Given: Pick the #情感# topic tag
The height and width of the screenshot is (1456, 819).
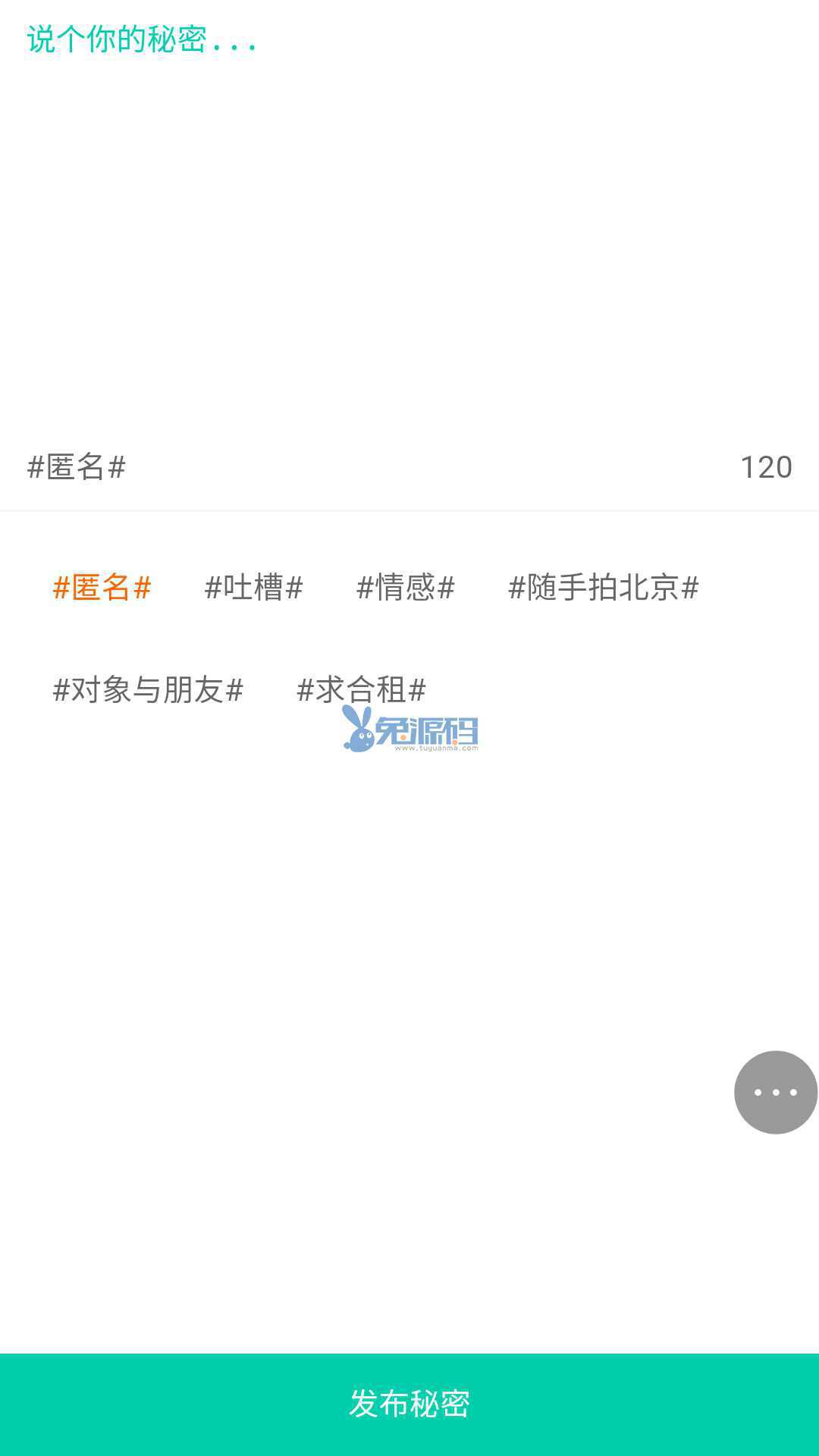Looking at the screenshot, I should point(406,588).
